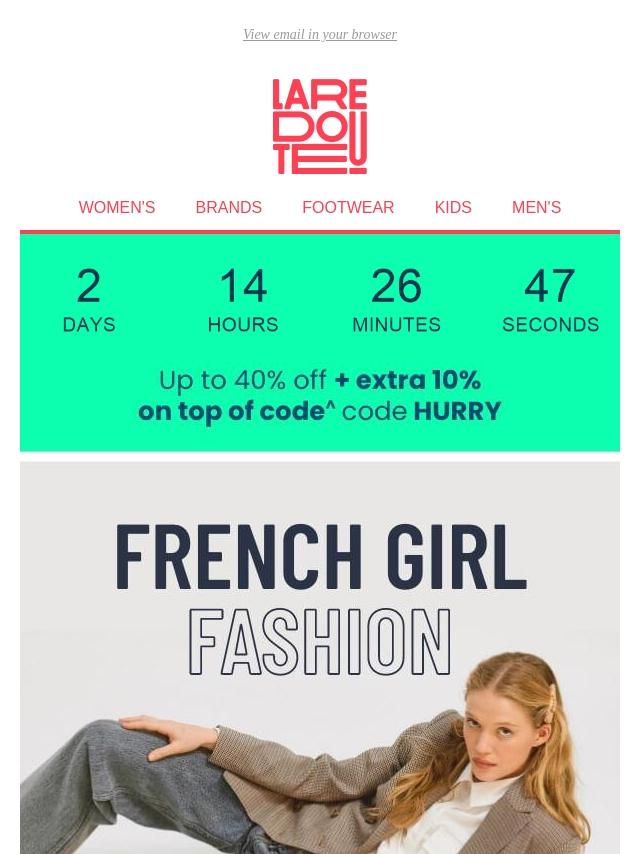Open the WOMEN'S category
The image size is (640, 854).
117,207
